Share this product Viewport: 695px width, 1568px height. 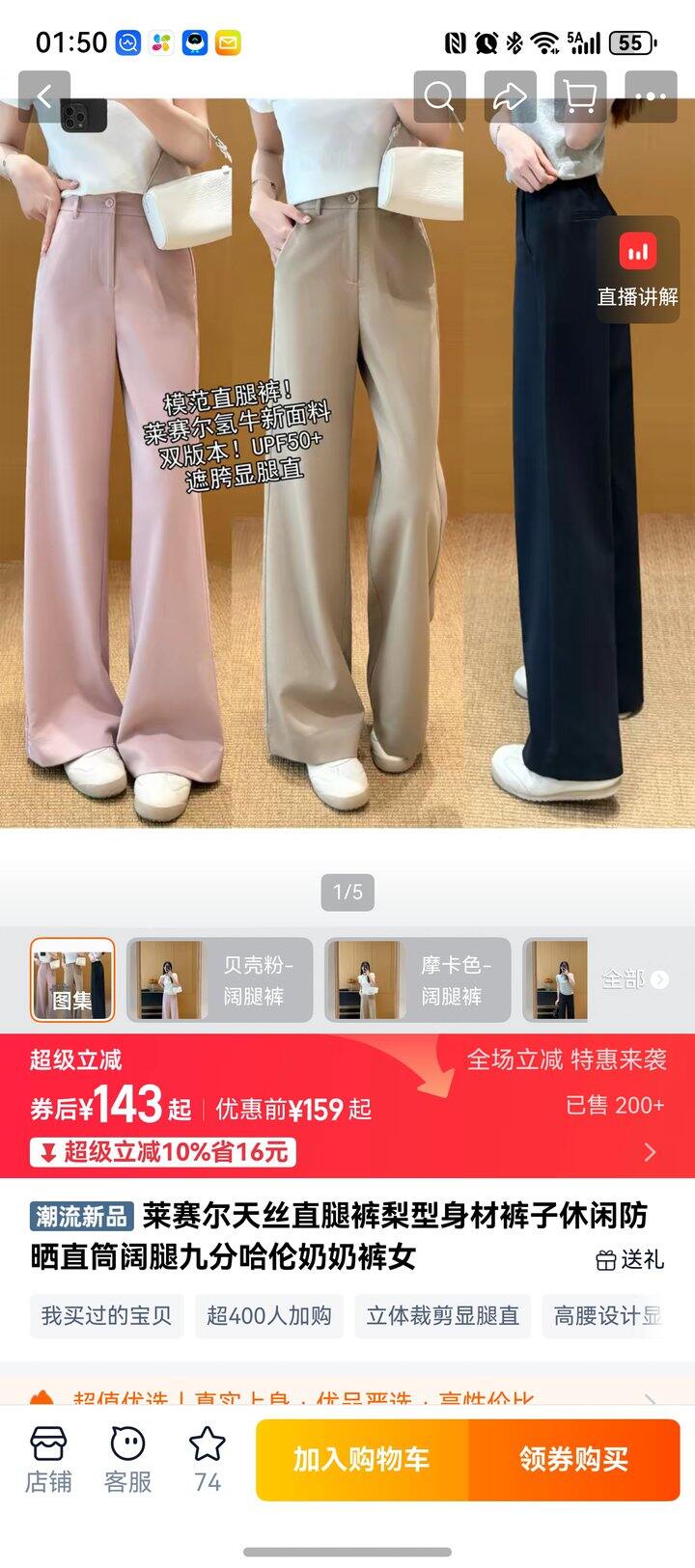(509, 96)
